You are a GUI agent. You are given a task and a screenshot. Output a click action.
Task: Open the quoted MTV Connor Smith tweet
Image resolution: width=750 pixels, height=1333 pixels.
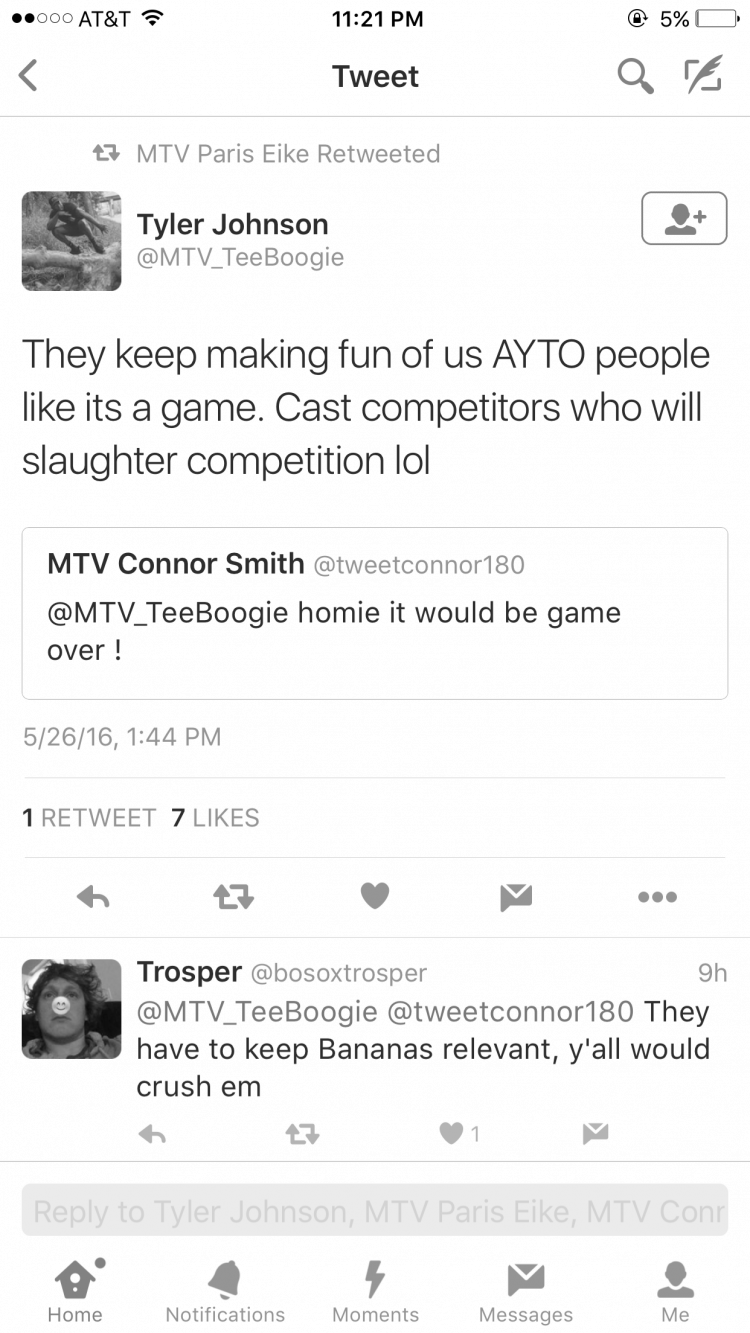click(375, 613)
